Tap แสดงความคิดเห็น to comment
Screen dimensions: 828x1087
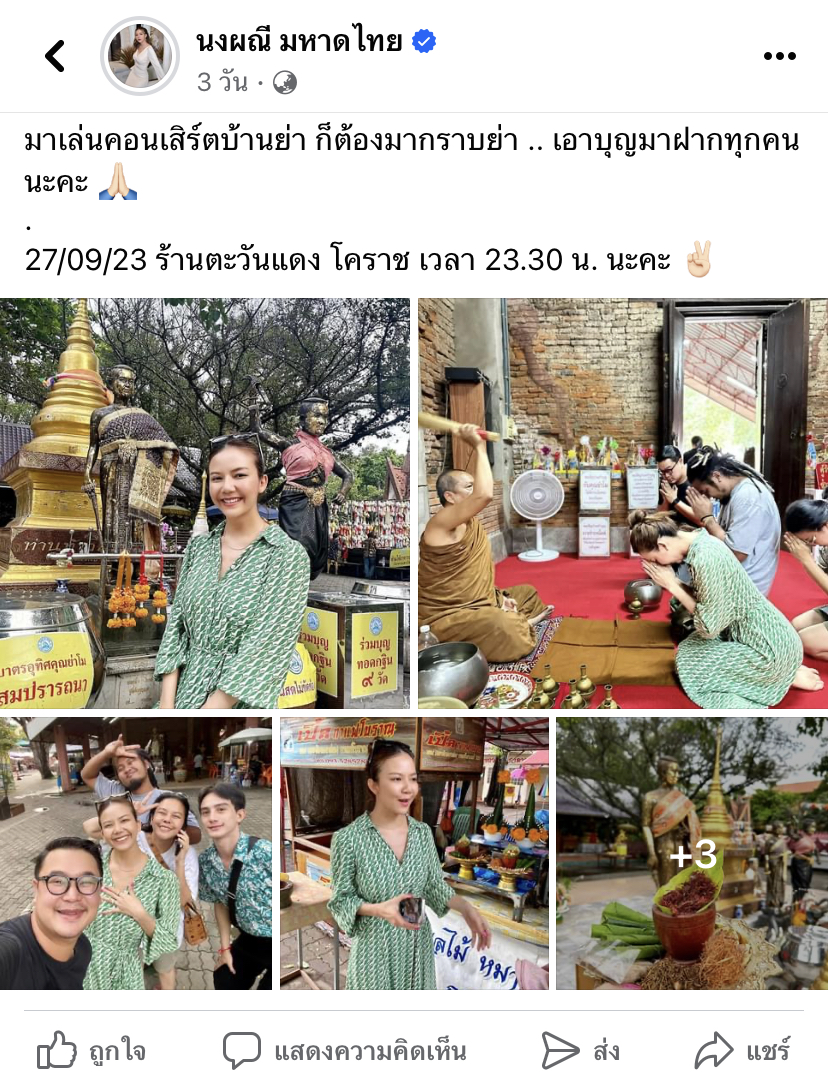(x=345, y=1051)
